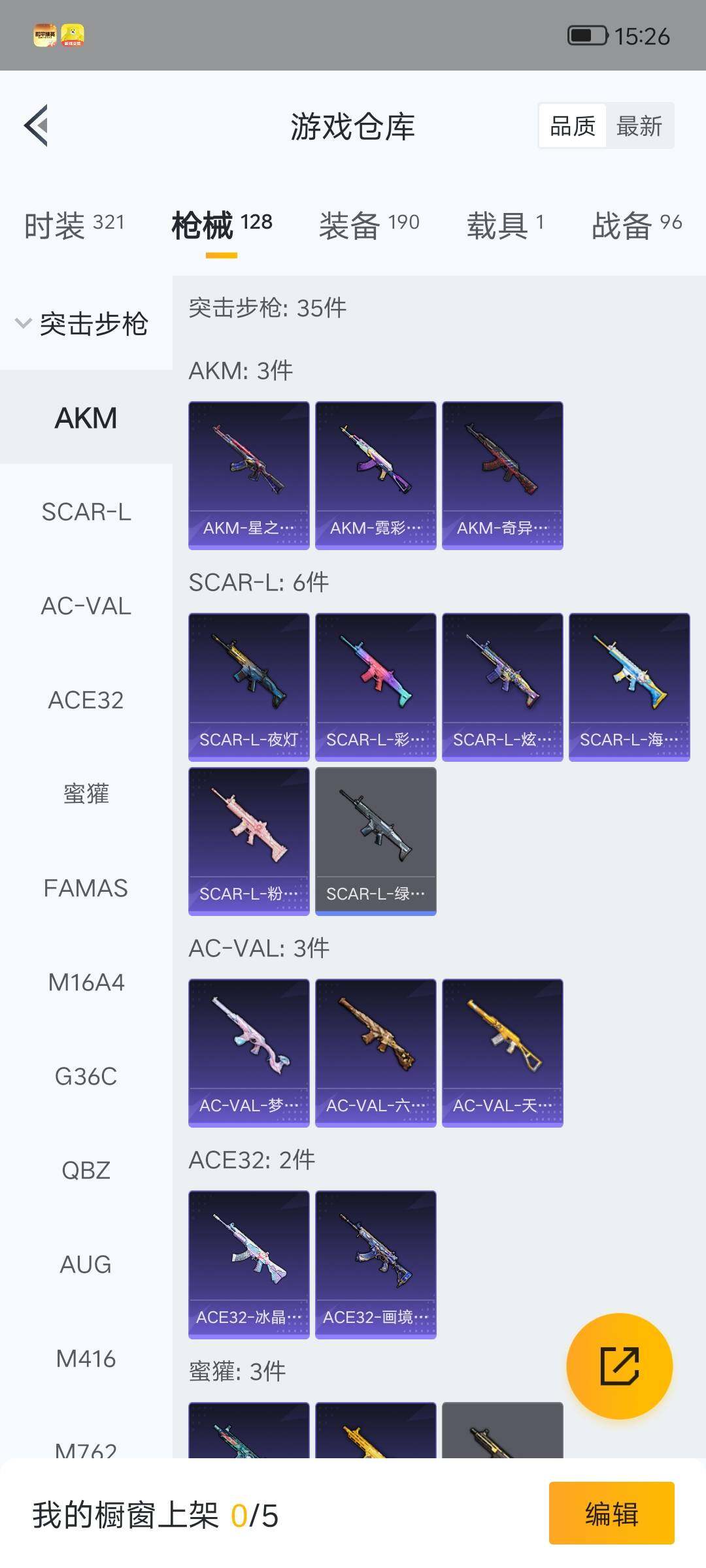Open the SCAR-L-夜灯 skin tile
Screen dimensions: 706x1568
[248, 687]
